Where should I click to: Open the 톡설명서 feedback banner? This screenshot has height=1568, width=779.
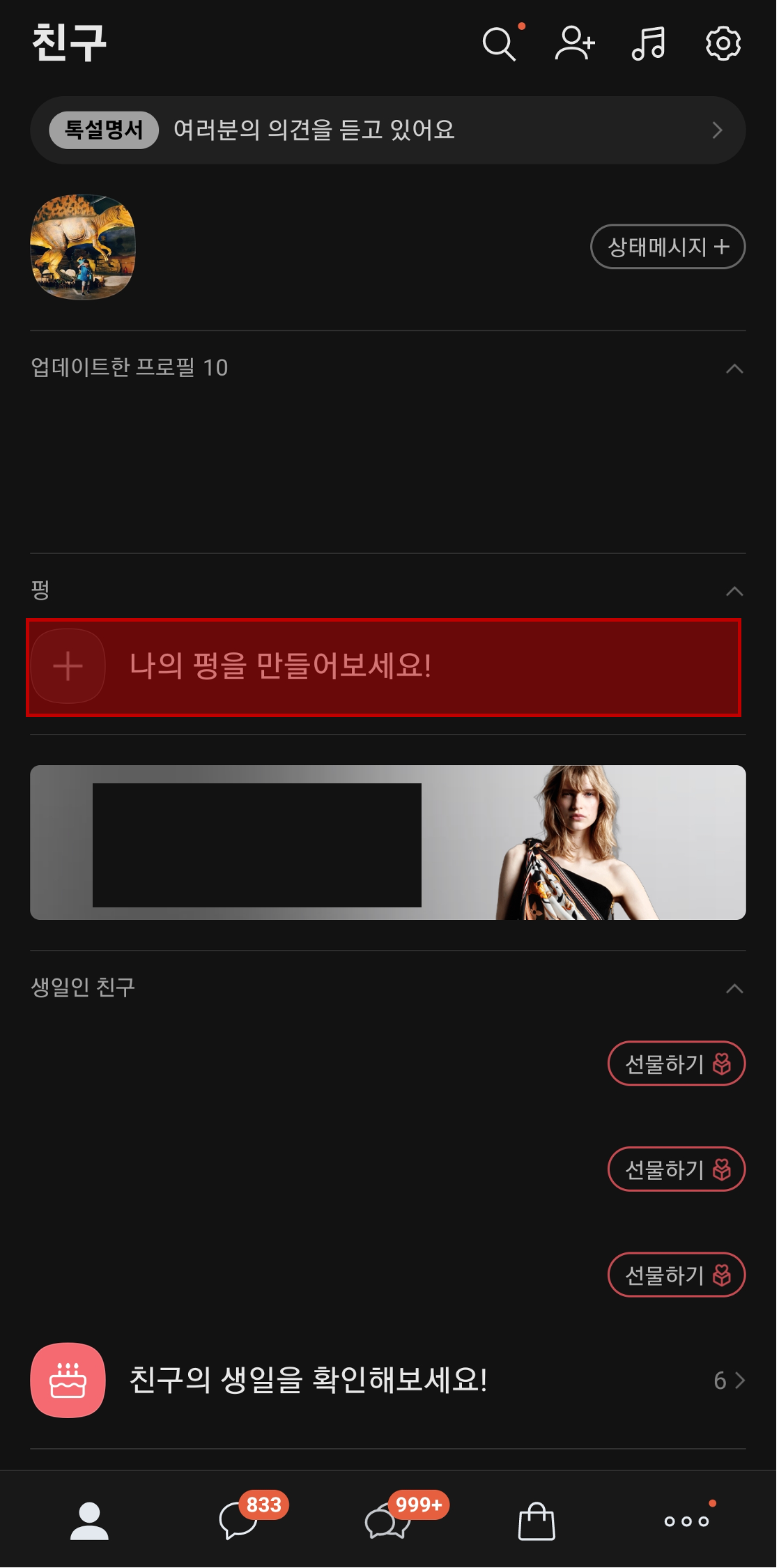[x=388, y=130]
